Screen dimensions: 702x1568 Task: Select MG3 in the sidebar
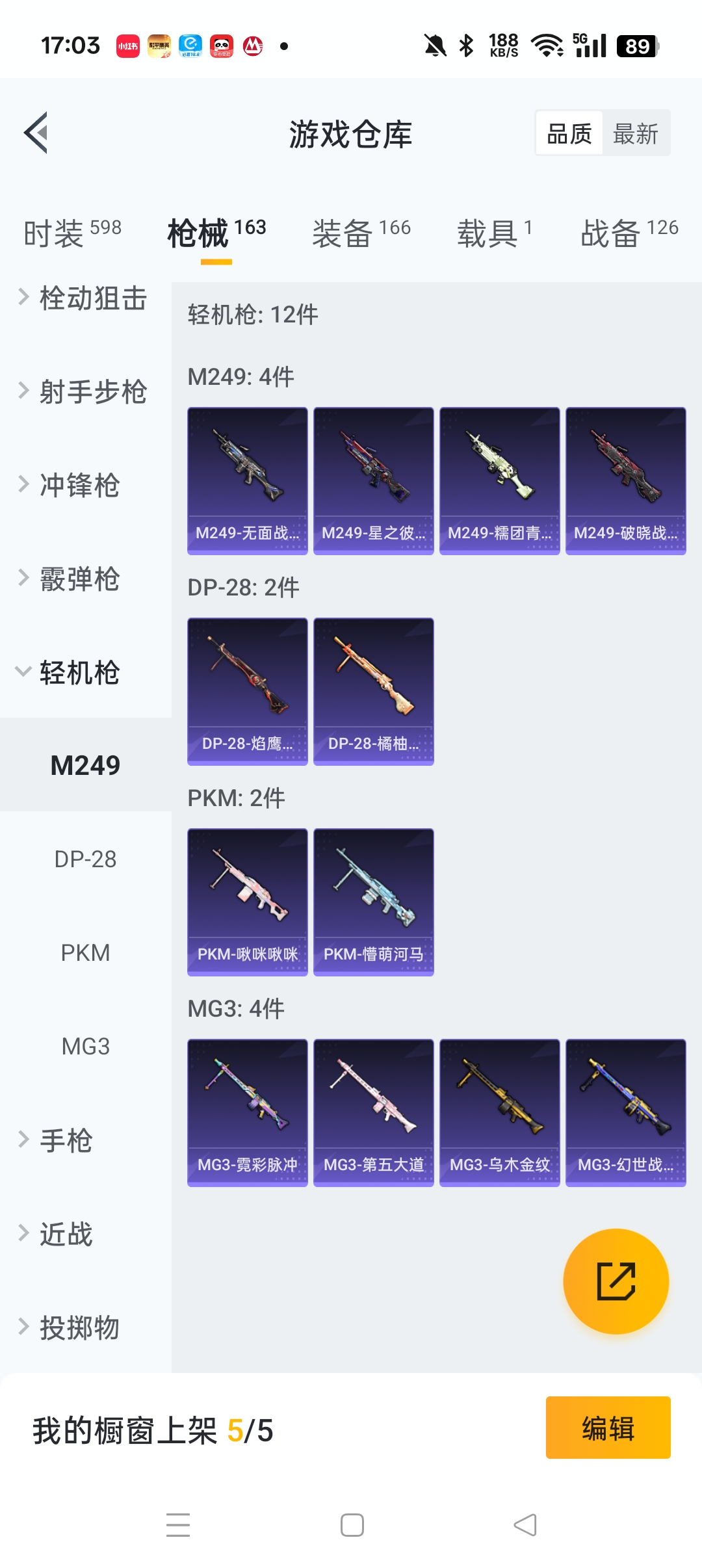pos(85,1047)
